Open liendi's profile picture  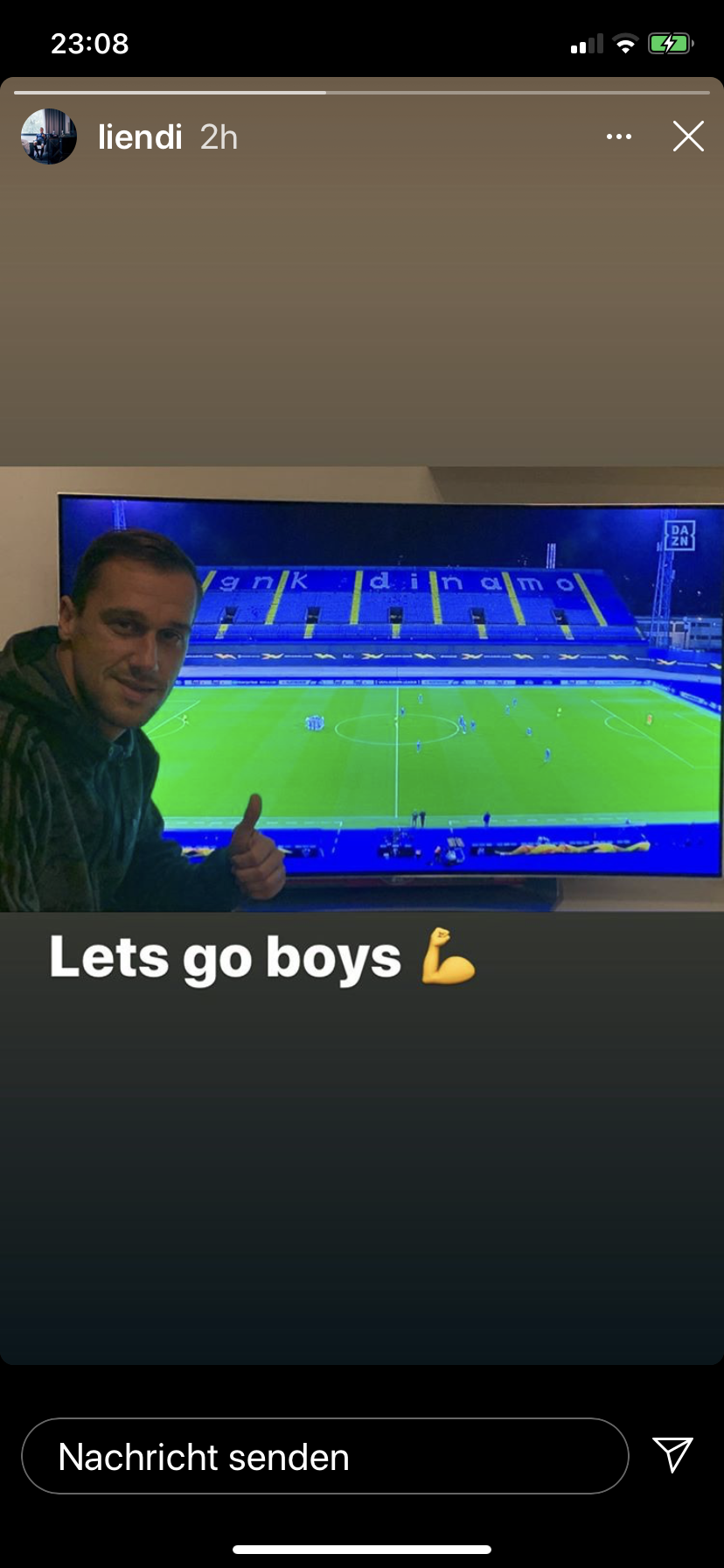point(49,136)
